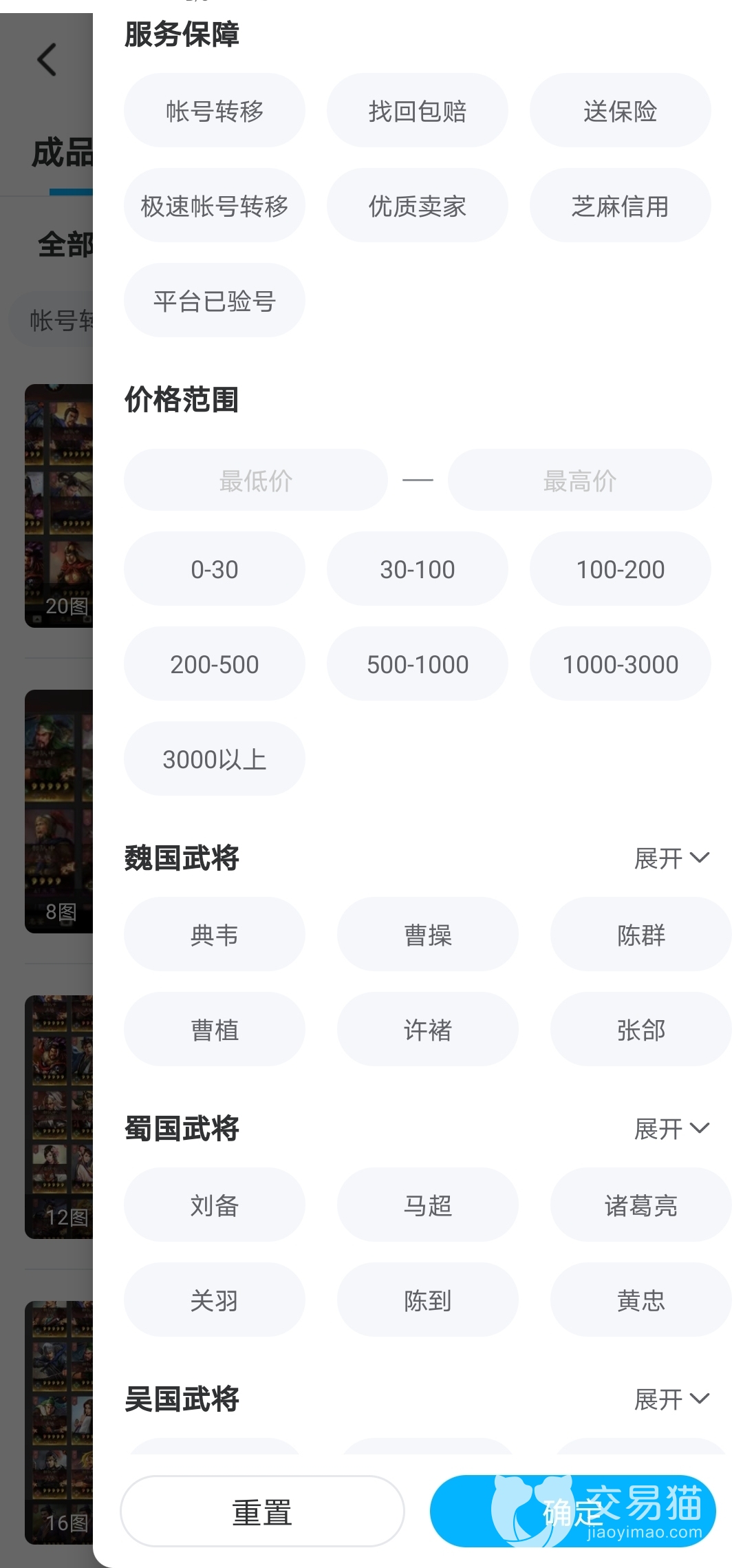Tap the 最低价 input field
743x1568 pixels.
[255, 480]
